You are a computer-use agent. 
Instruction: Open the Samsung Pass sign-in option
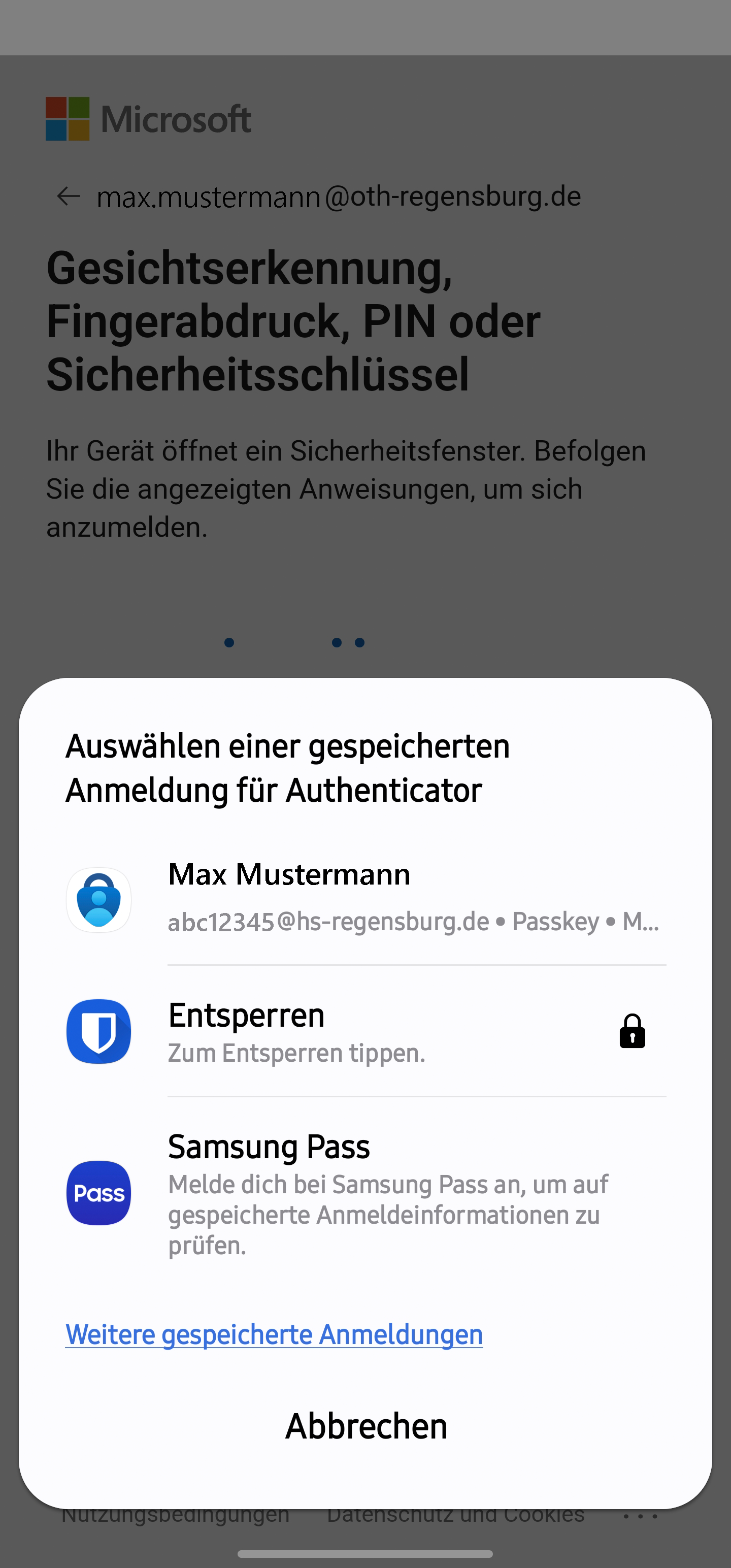pos(365,1193)
